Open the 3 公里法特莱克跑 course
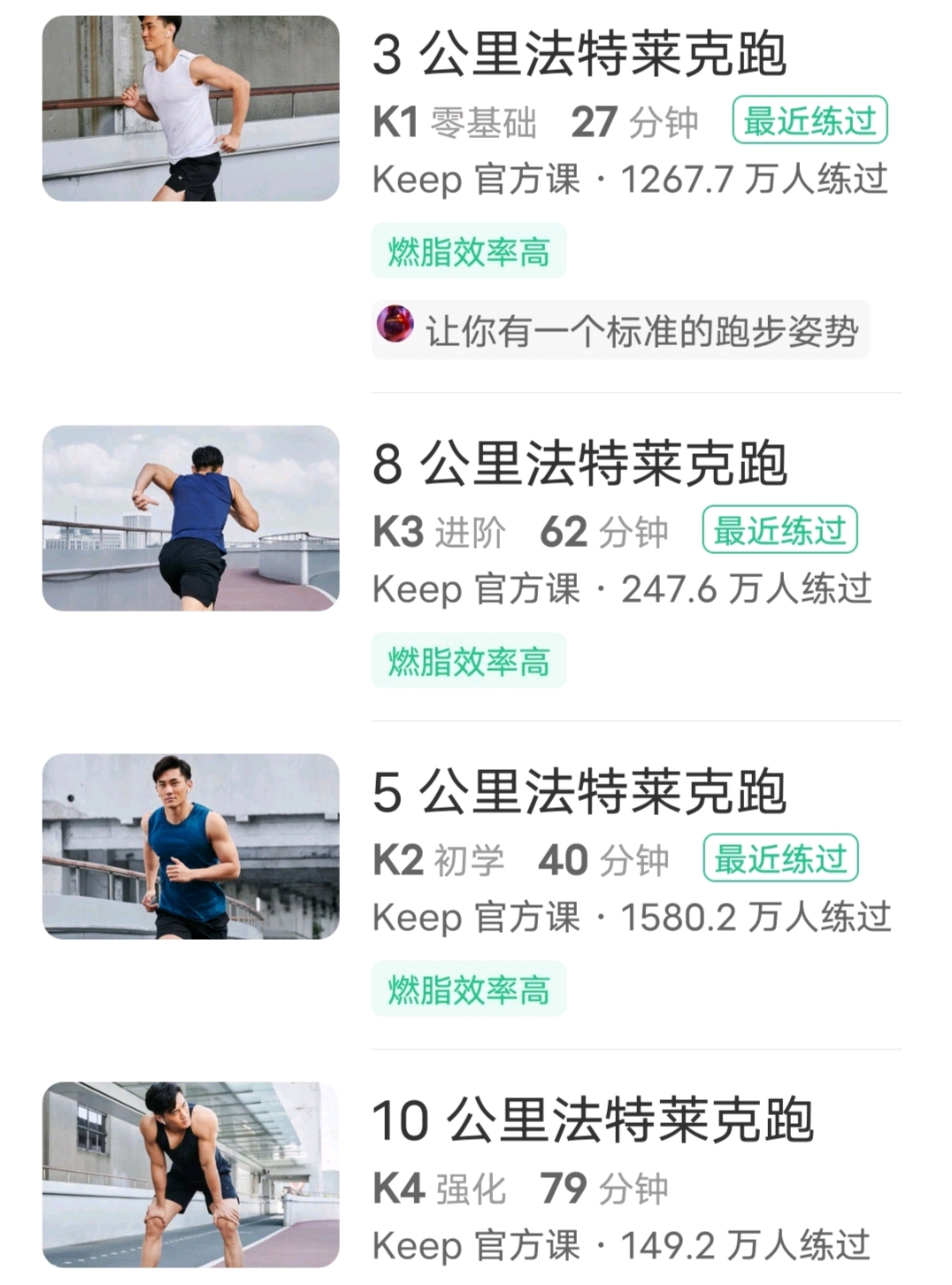The height and width of the screenshot is (1285, 952). click(x=579, y=55)
